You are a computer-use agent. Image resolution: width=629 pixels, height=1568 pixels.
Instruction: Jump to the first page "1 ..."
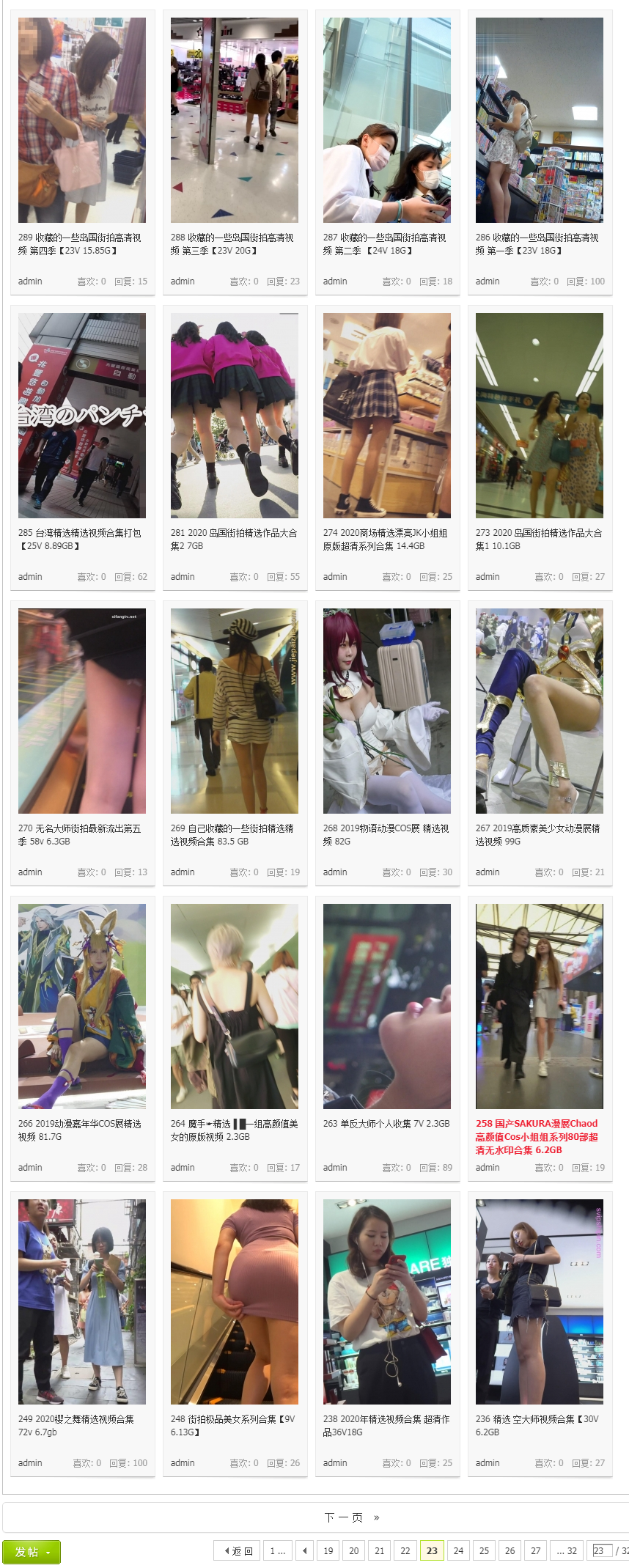[x=278, y=1550]
